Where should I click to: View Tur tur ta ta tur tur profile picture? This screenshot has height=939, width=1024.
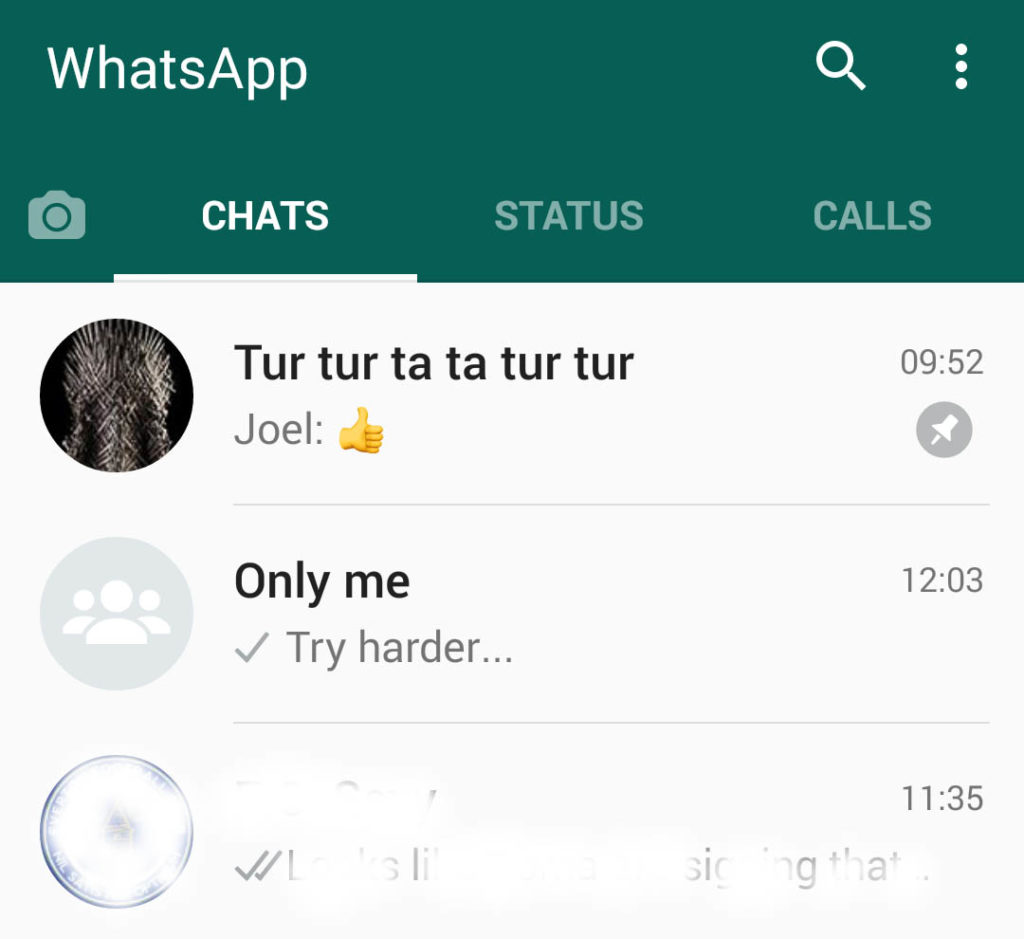coord(116,395)
